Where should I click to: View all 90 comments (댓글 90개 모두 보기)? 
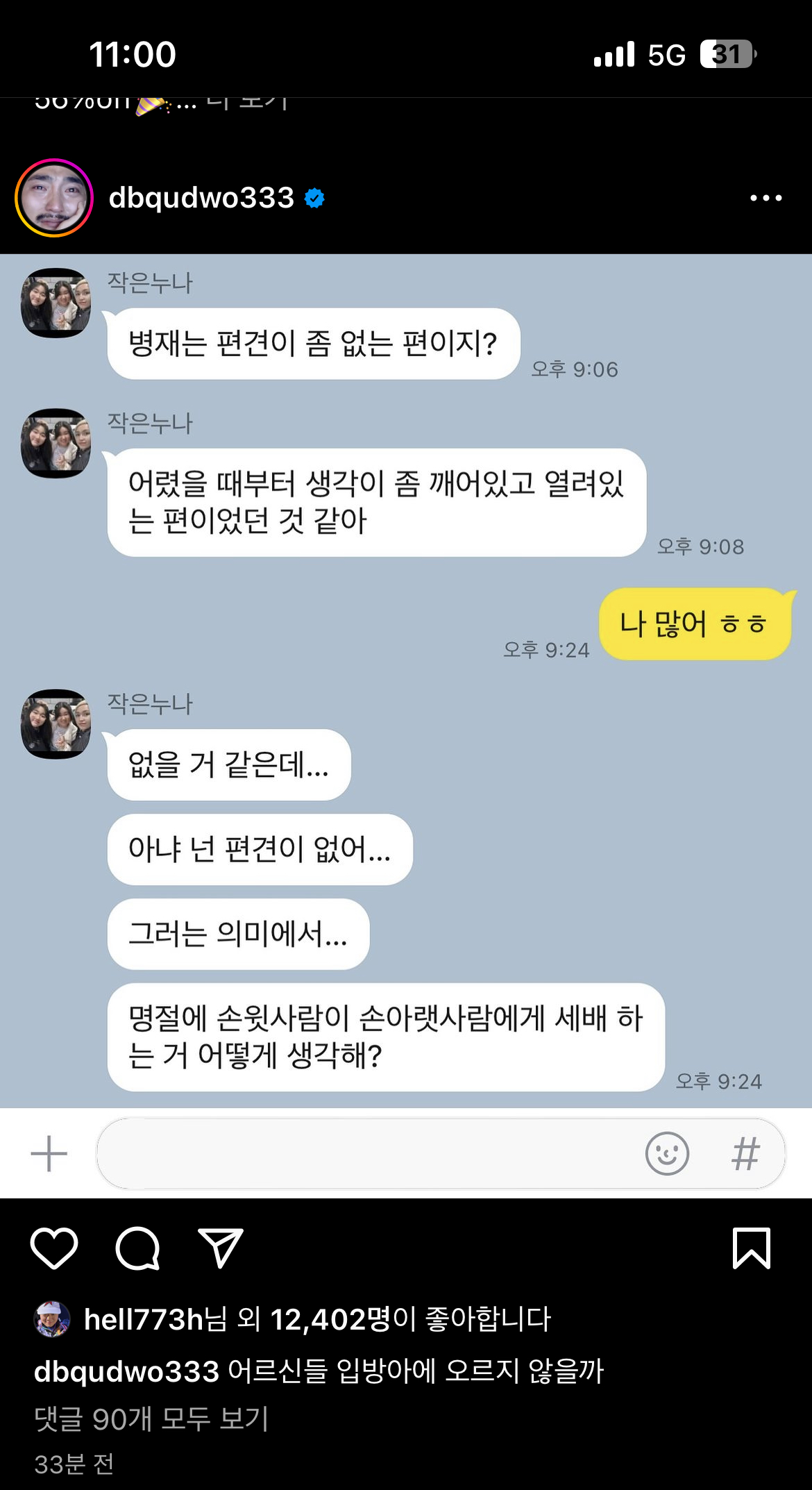tap(151, 1418)
